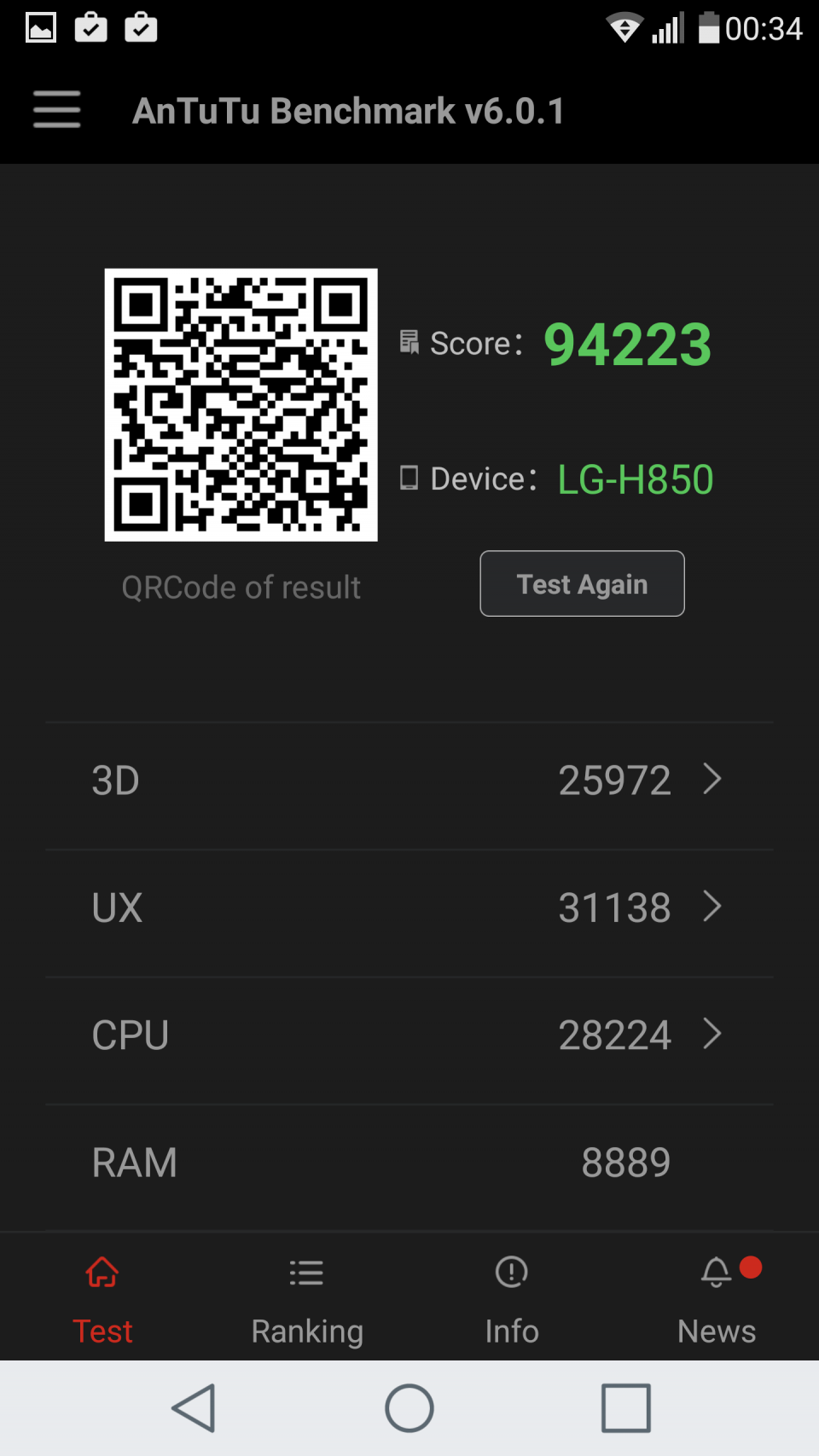This screenshot has height=1456, width=819.
Task: Select the Test tab
Action: click(x=102, y=1302)
